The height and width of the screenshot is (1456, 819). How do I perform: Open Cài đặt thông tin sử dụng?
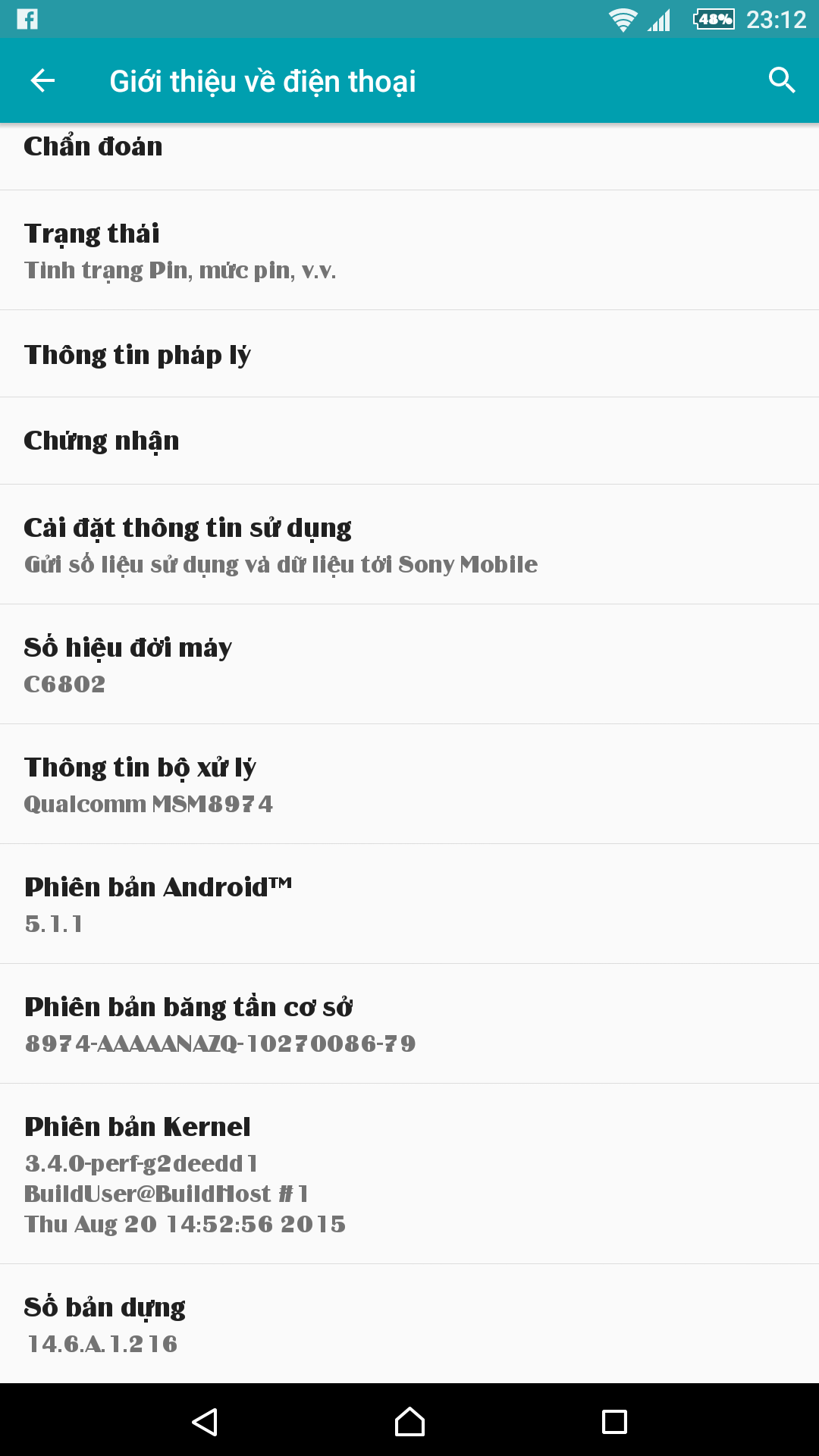[409, 544]
